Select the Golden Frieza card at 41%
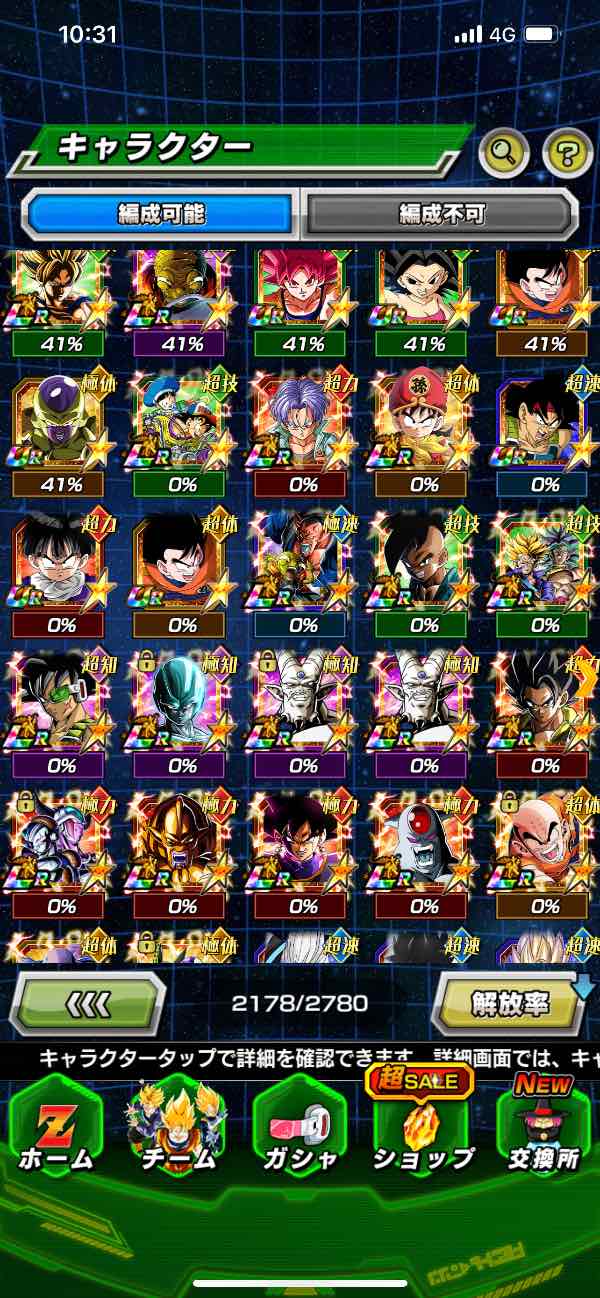 61,424
